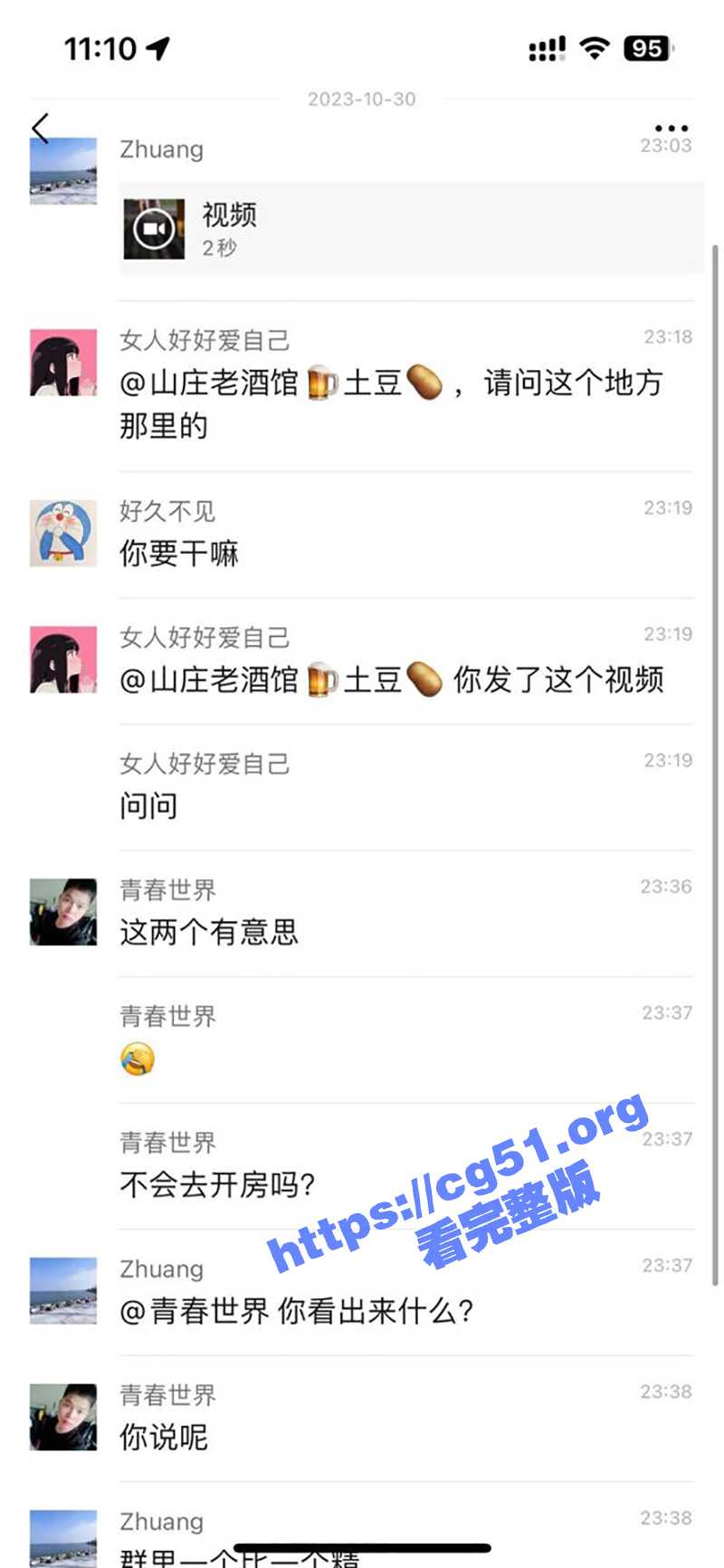
Task: Tap the avatar of 女人好好爱自己
Action: point(62,361)
